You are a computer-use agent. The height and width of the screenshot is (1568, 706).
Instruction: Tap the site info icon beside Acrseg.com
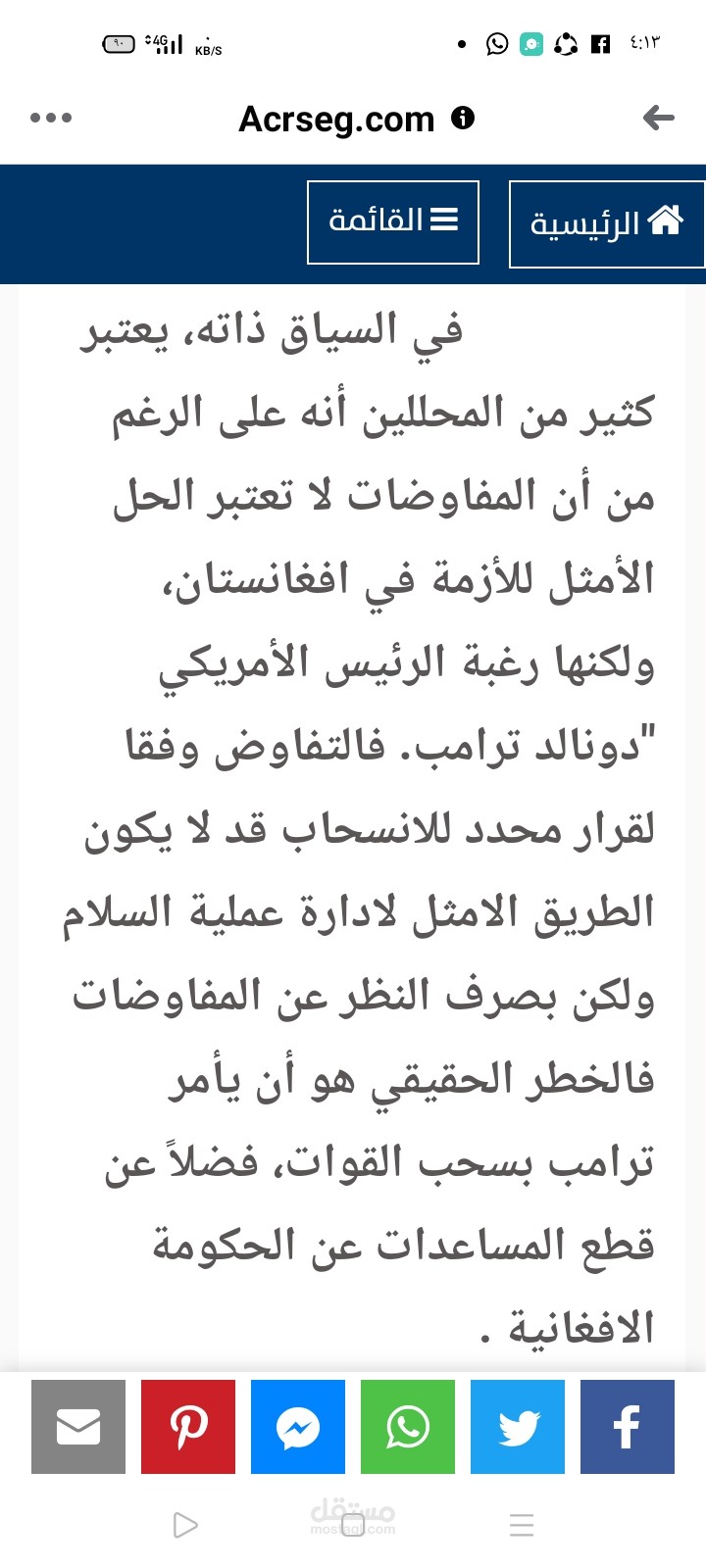click(463, 119)
